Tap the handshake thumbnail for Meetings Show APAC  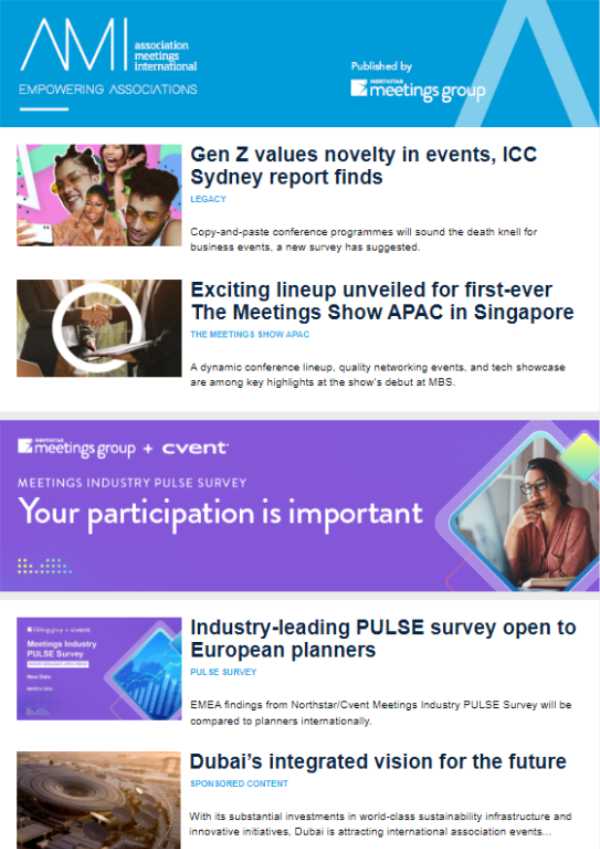[99, 328]
